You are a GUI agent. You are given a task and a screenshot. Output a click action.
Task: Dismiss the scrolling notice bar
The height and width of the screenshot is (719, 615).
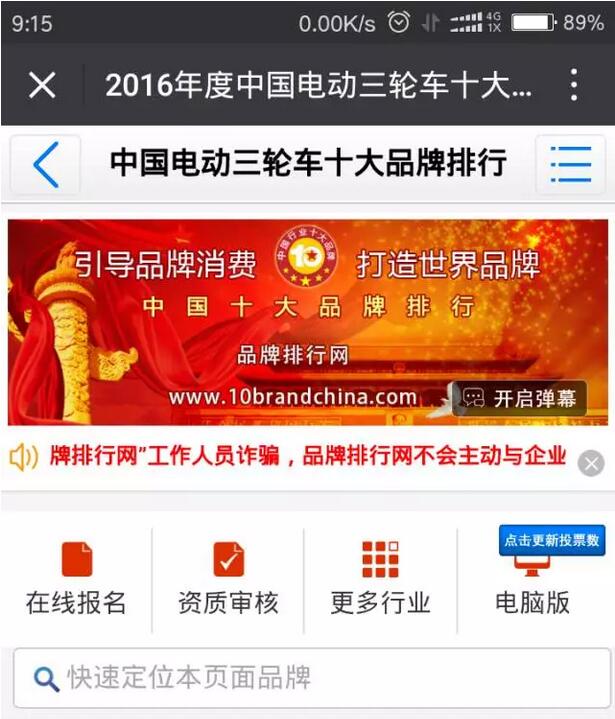[x=591, y=462]
